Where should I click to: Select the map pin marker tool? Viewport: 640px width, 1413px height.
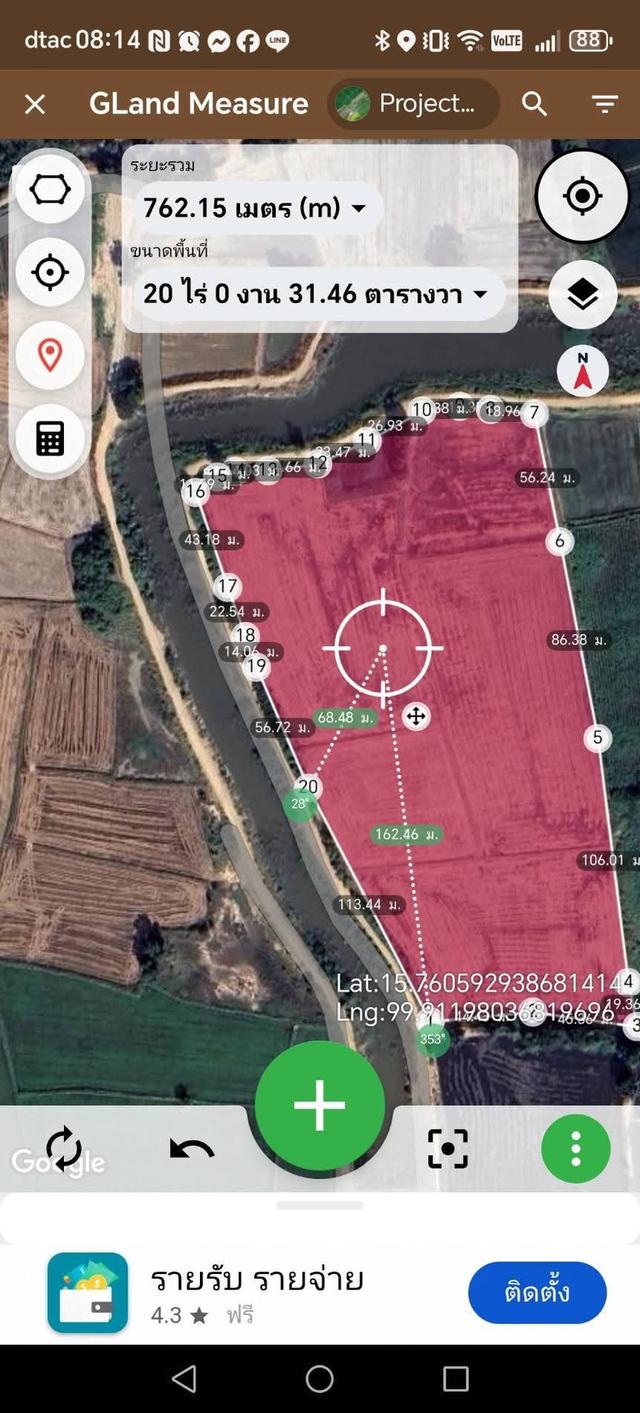pos(50,355)
